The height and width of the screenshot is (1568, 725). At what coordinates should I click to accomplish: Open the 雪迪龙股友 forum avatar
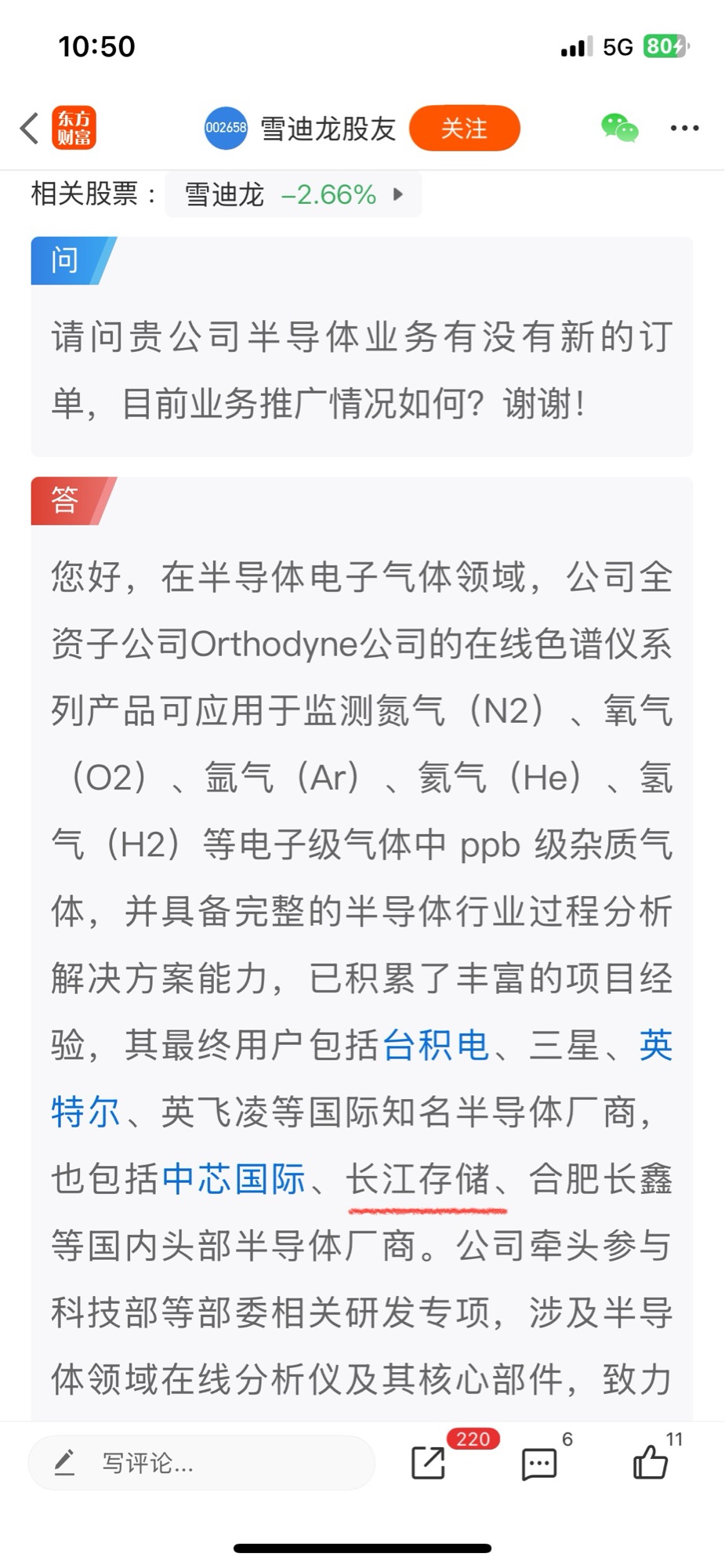coord(226,128)
